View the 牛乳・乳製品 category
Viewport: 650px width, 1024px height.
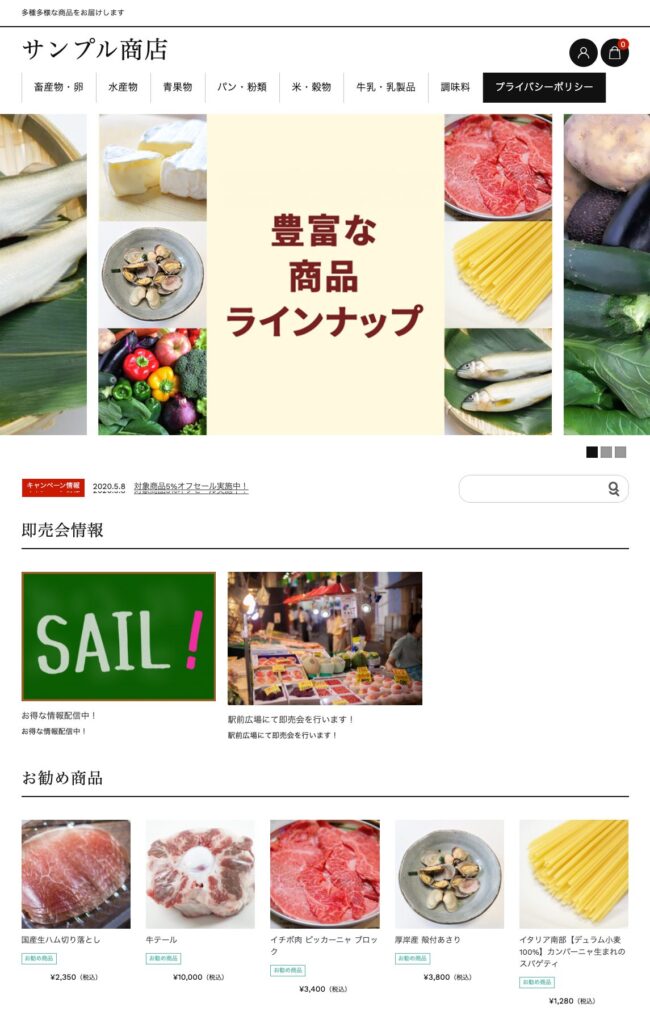point(386,87)
